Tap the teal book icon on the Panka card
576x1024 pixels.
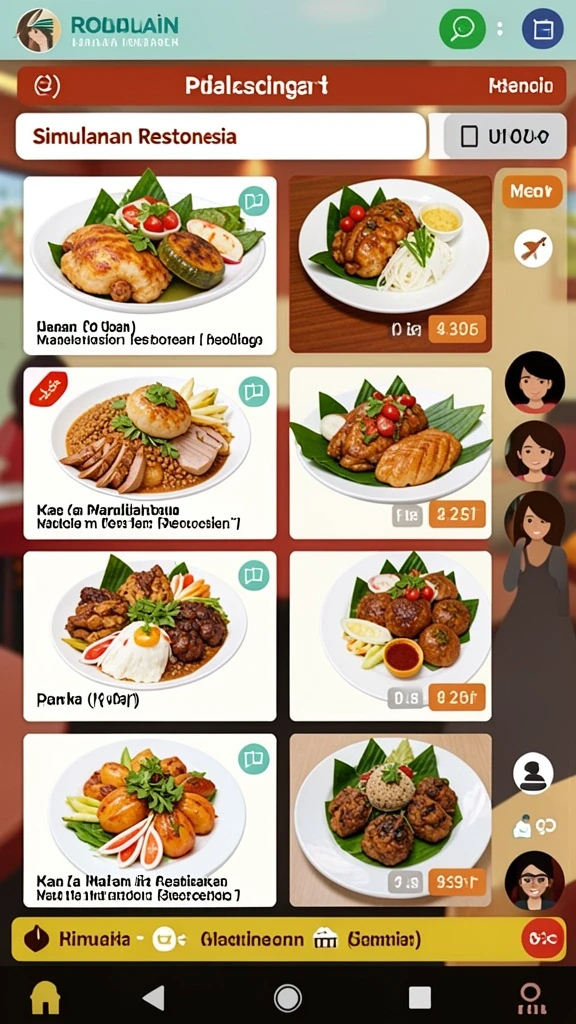click(x=253, y=575)
